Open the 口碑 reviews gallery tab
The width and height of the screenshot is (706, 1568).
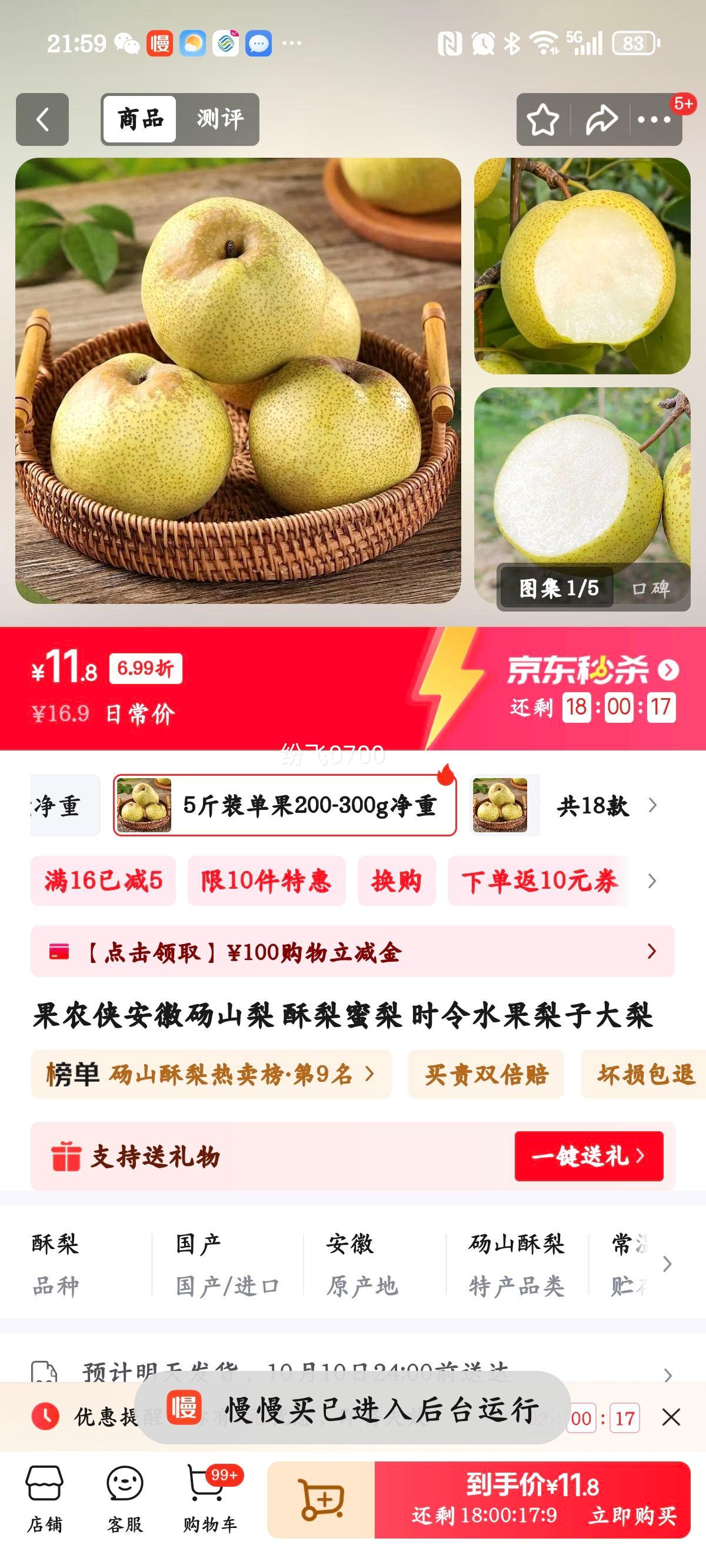click(651, 589)
